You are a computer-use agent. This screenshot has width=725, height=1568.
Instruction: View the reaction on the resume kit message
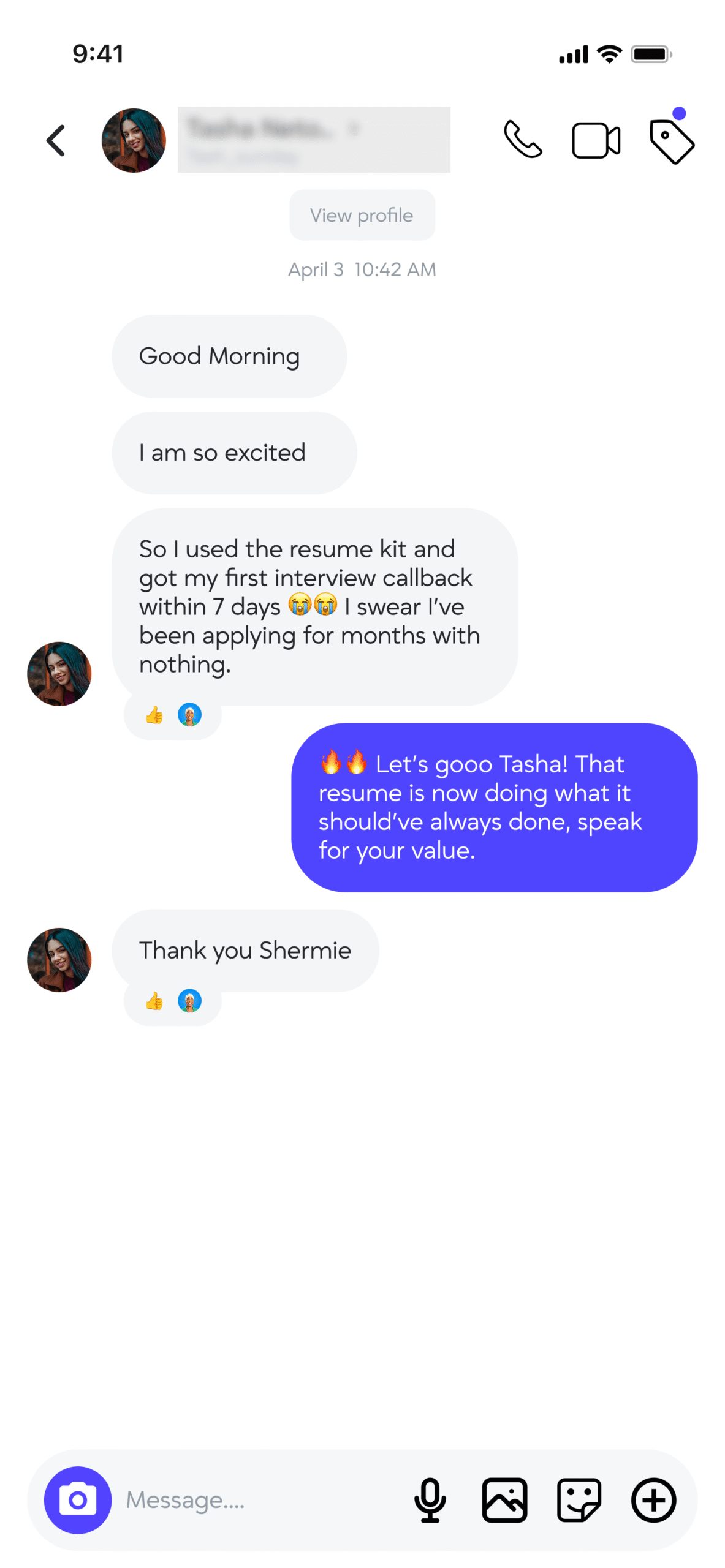click(x=172, y=715)
